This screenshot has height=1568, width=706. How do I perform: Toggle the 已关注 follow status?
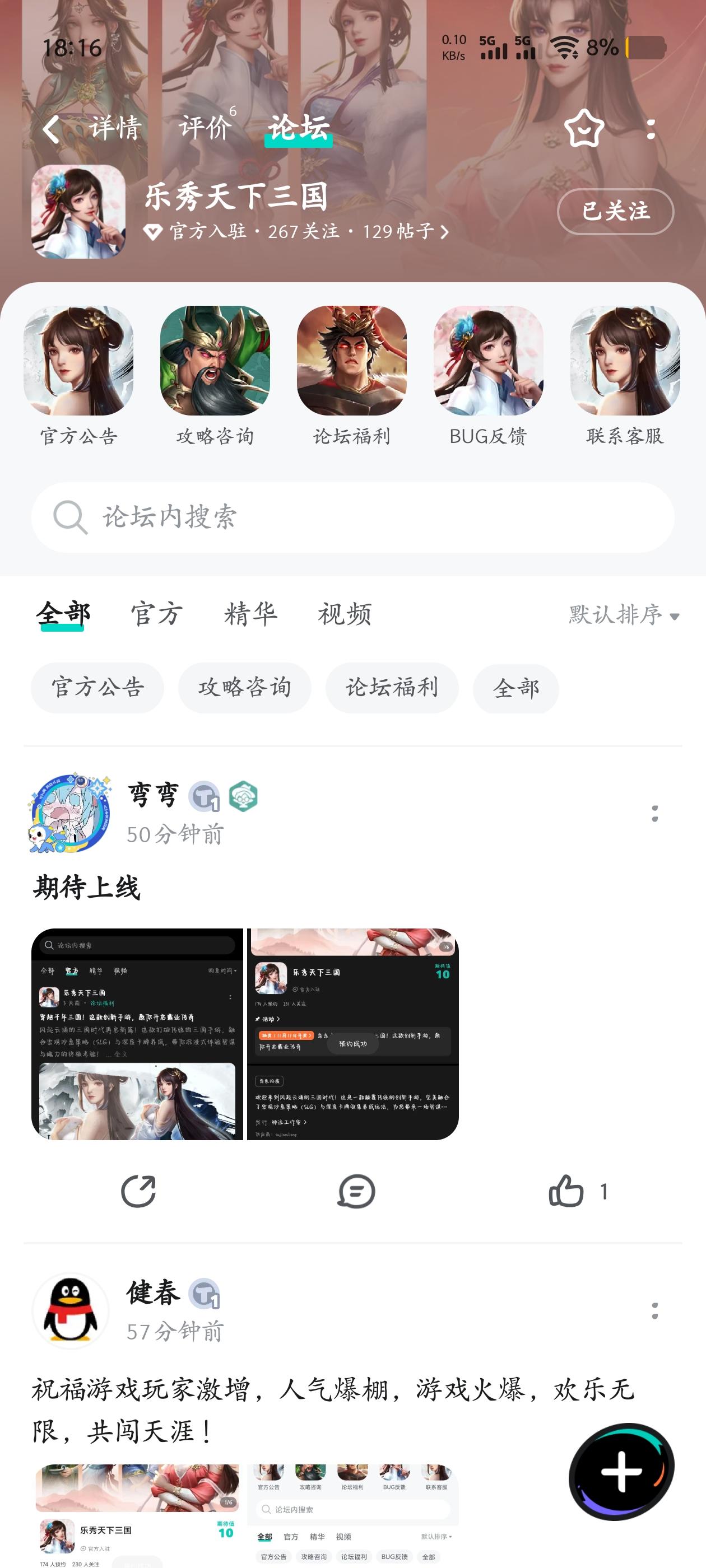click(615, 212)
